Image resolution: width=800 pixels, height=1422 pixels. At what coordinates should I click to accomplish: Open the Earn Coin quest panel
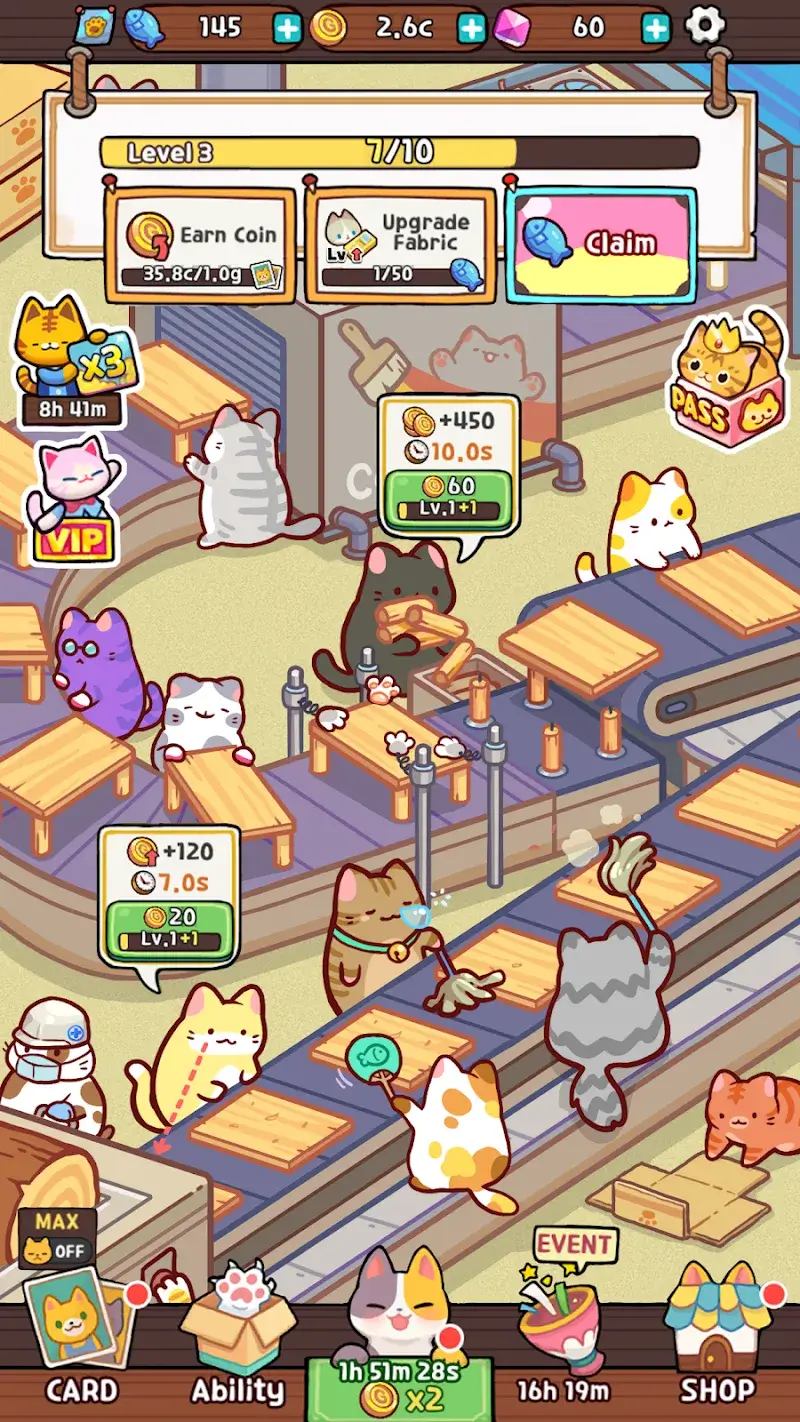198,240
